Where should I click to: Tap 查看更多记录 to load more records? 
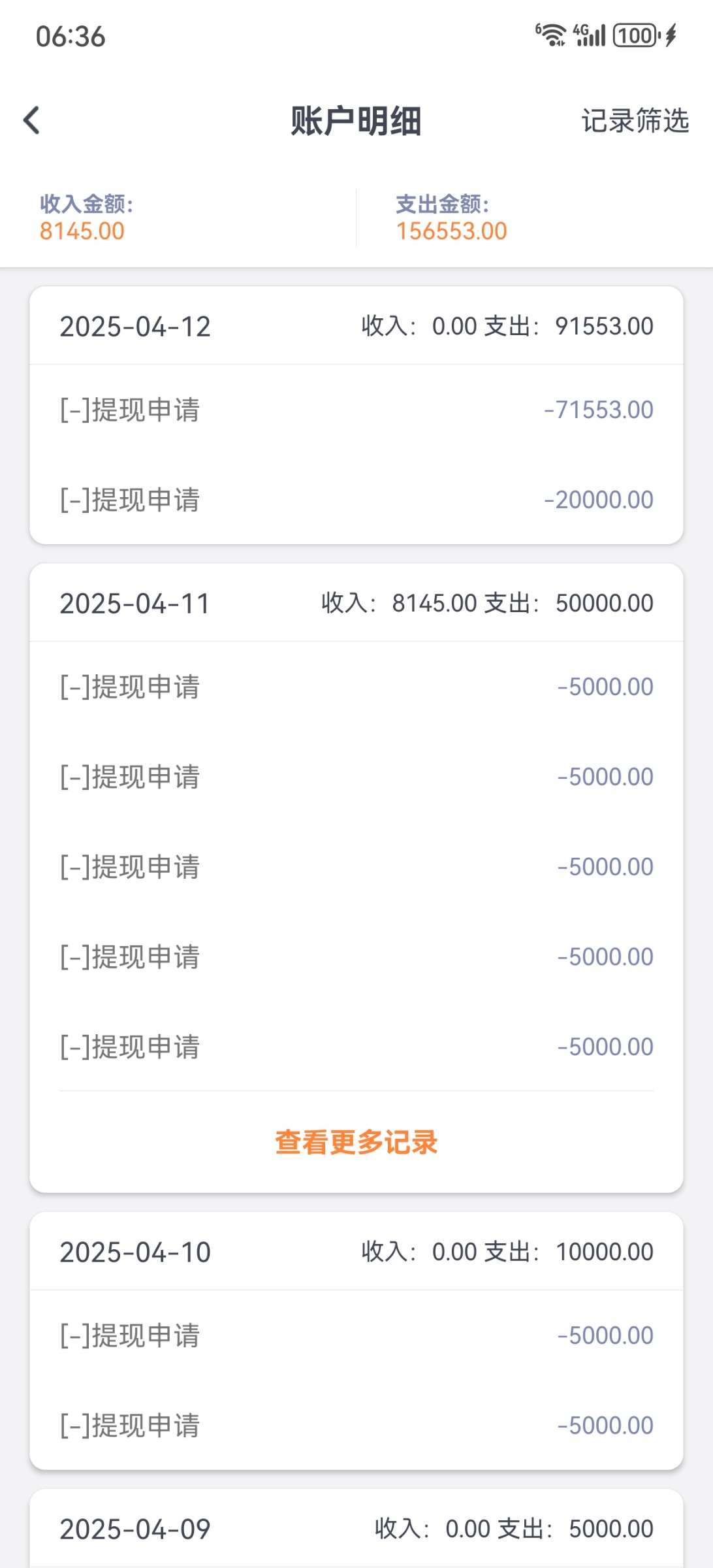(x=356, y=1142)
